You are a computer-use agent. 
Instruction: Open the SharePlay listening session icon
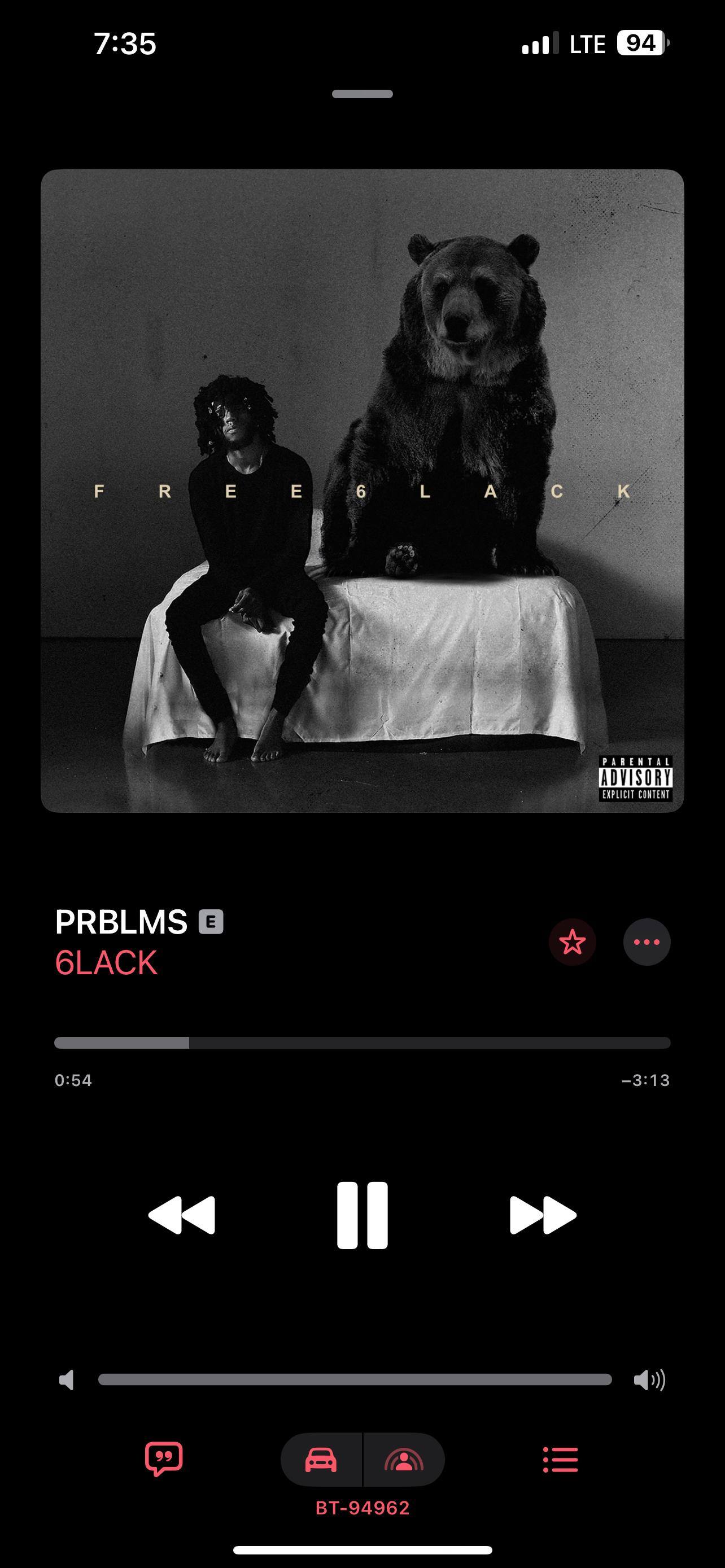[x=404, y=1460]
